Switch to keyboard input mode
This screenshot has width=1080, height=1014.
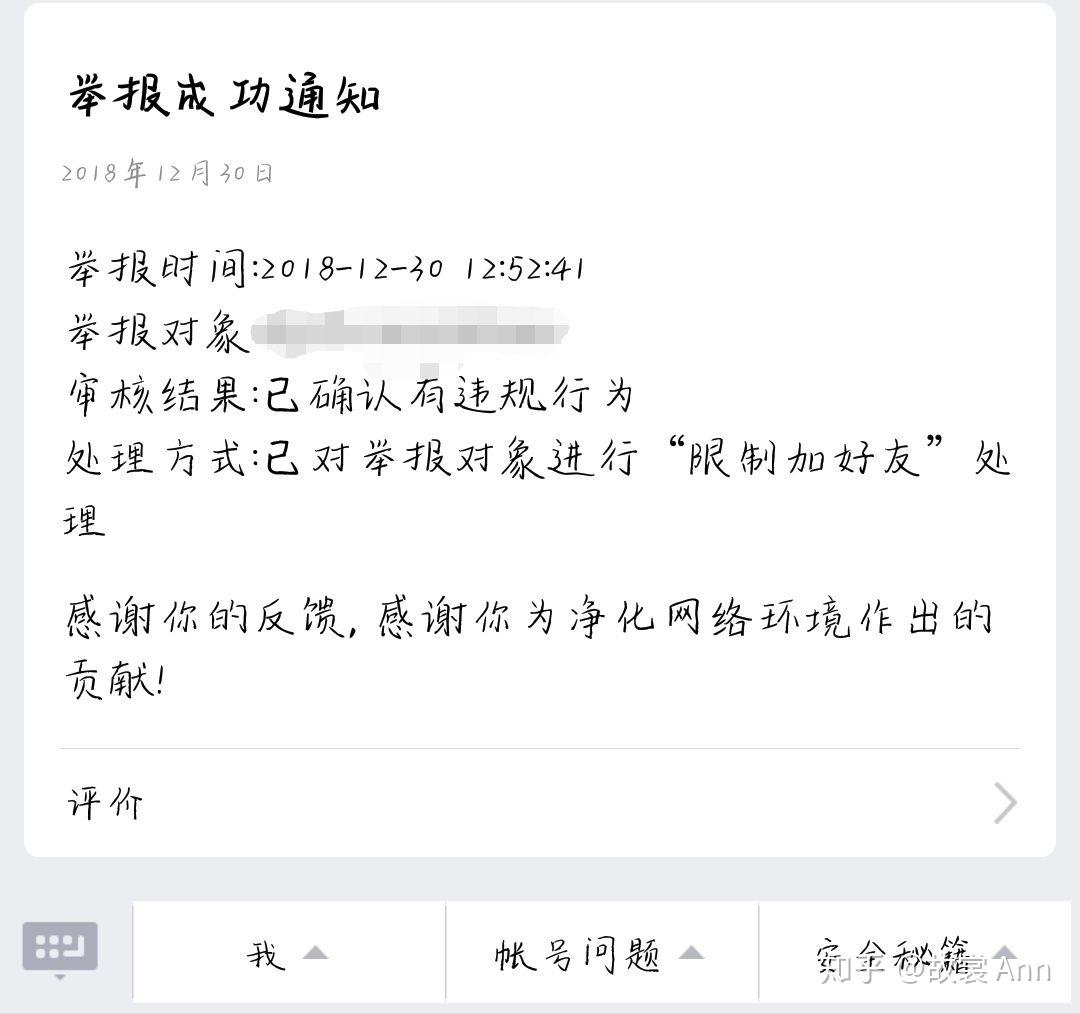[60, 948]
